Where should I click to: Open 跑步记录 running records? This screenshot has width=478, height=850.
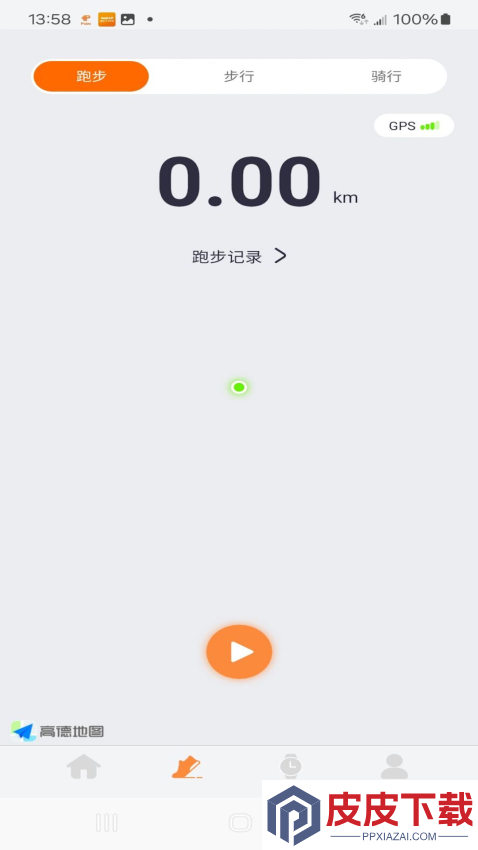[x=239, y=256]
